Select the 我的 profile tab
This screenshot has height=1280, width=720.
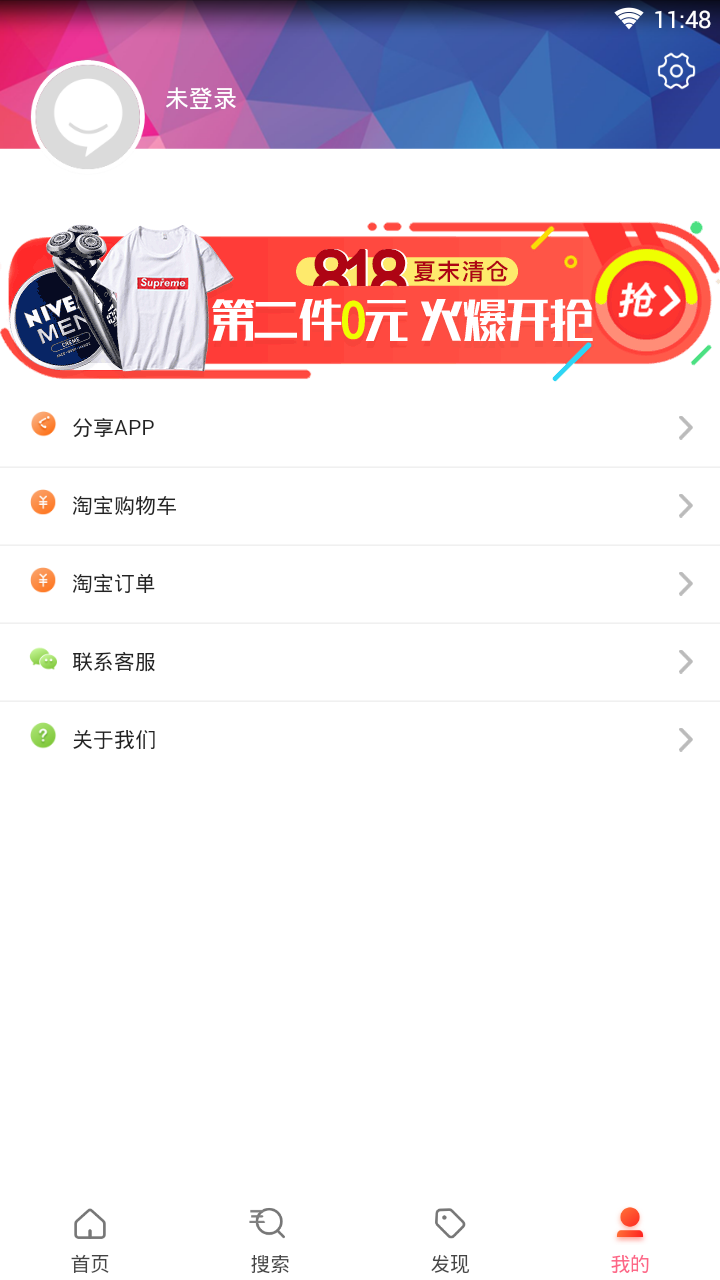(630, 1239)
